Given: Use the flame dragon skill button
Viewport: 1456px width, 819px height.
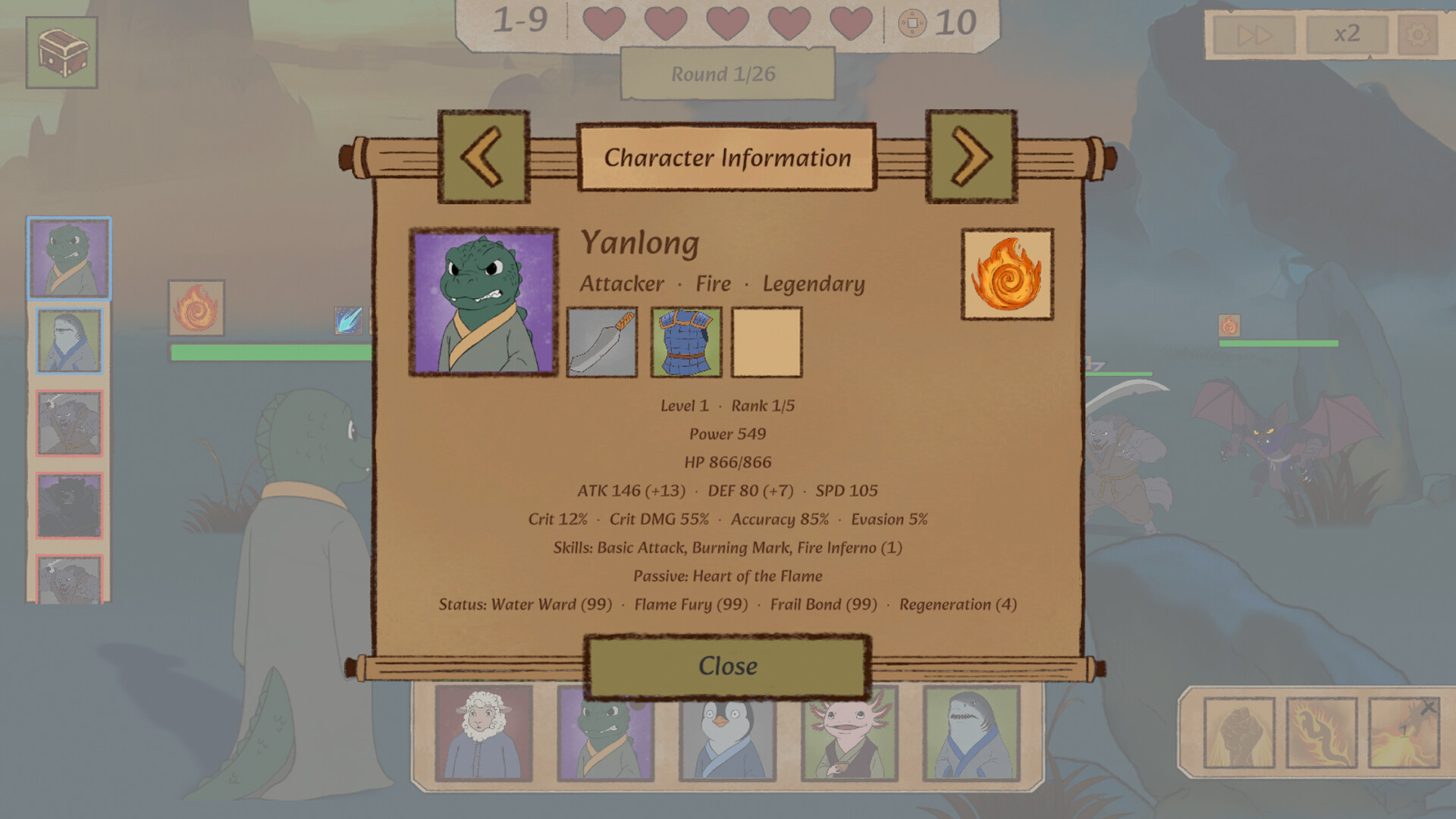Looking at the screenshot, I should click(1321, 733).
